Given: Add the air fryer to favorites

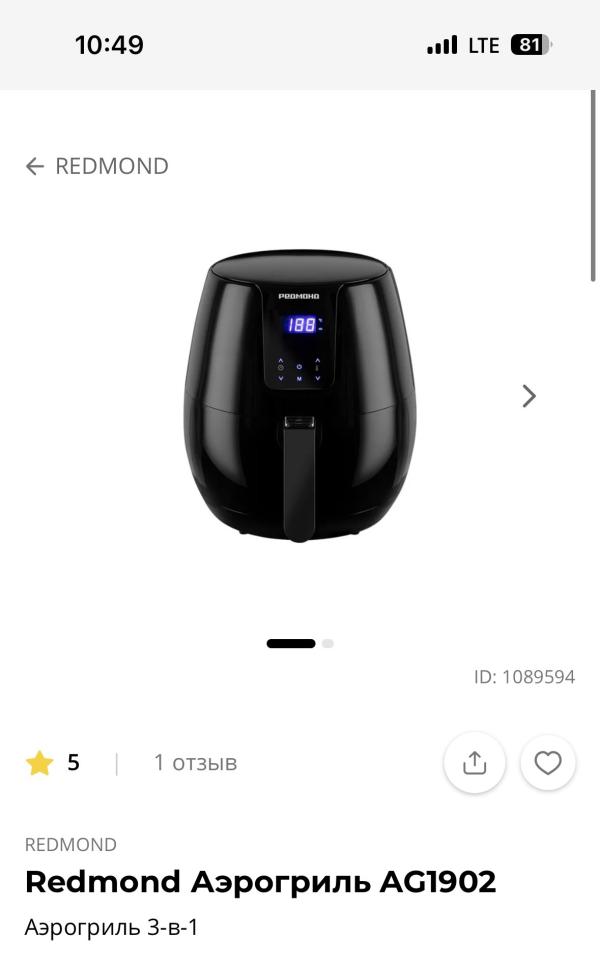Looking at the screenshot, I should (548, 763).
